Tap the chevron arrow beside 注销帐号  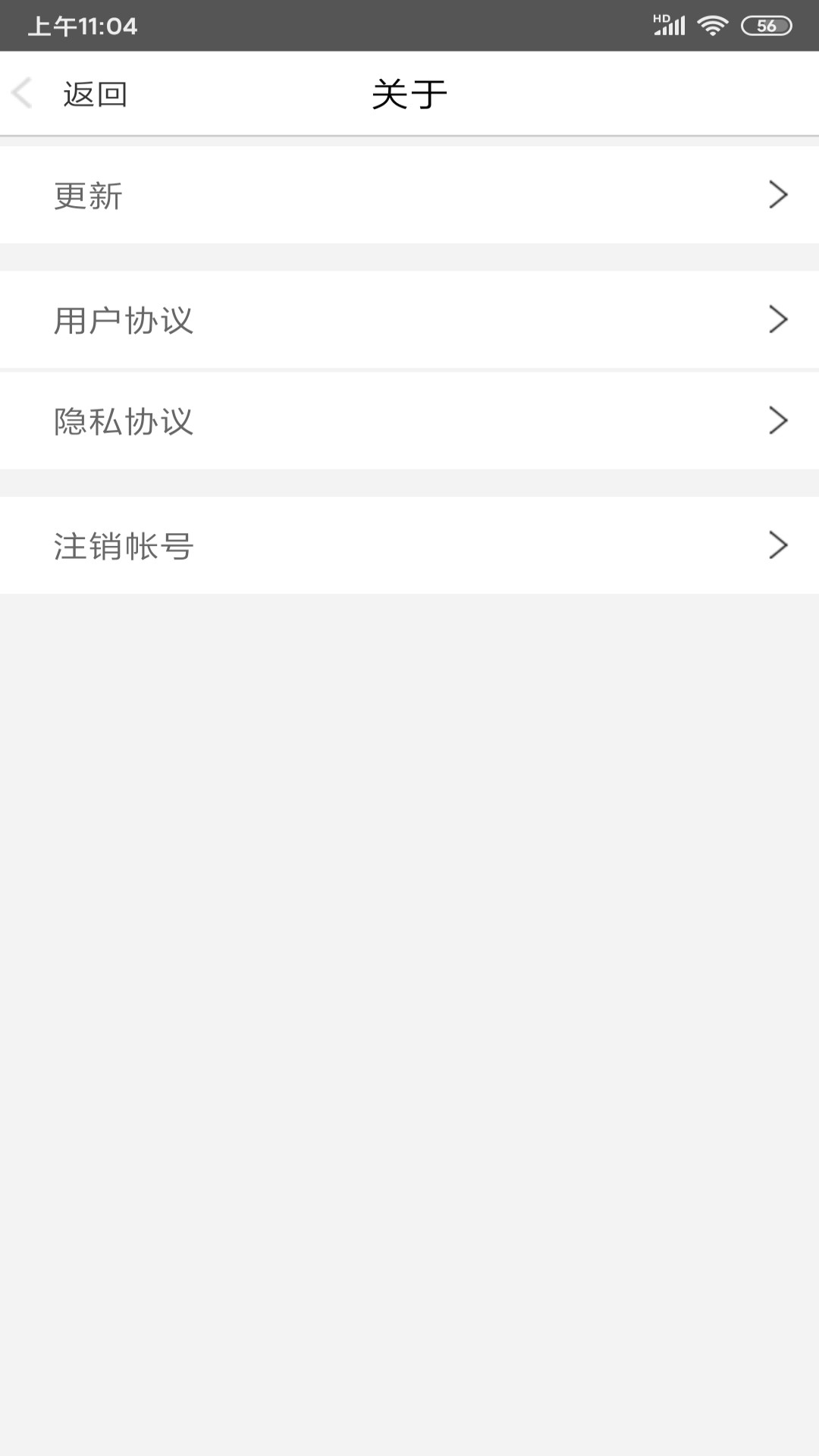pos(778,545)
